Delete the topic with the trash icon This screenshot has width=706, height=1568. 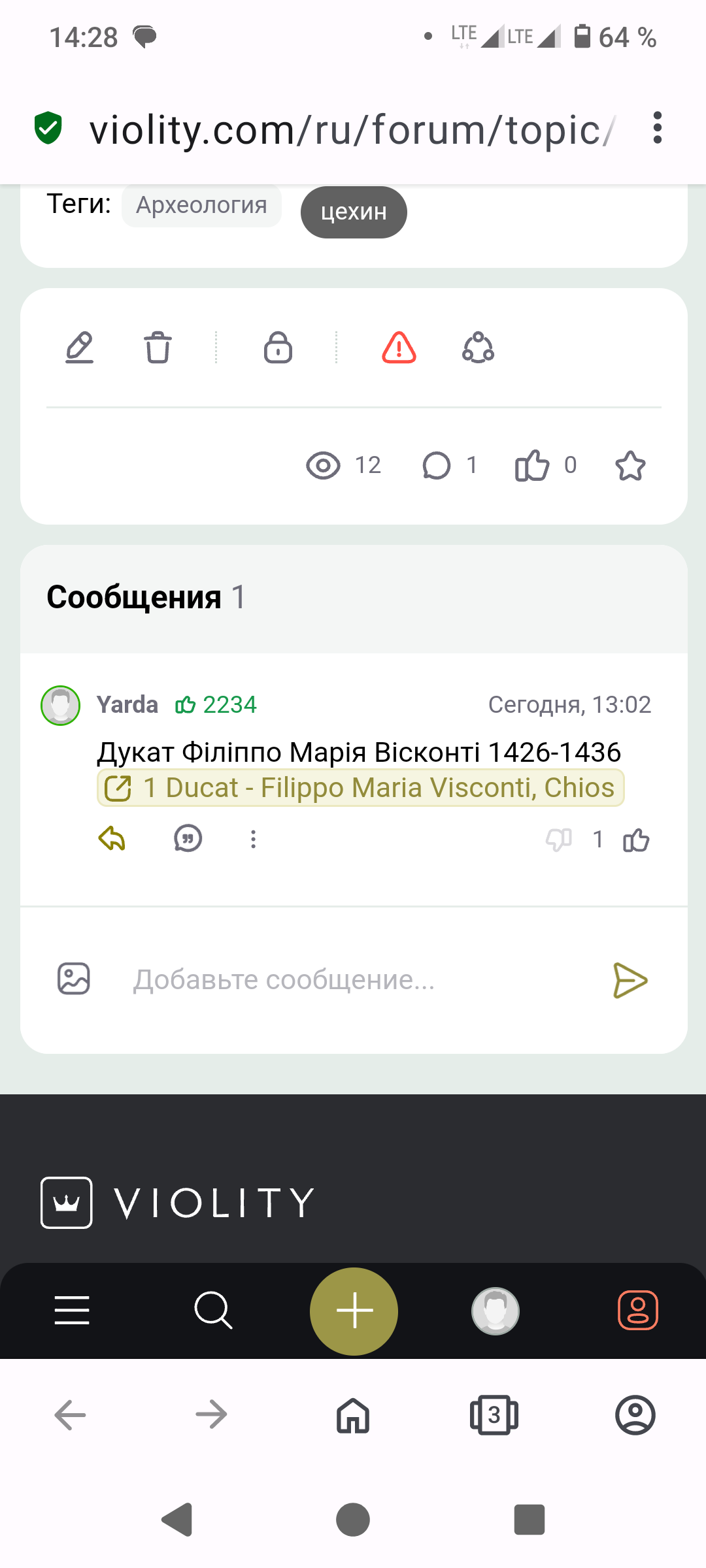pyautogui.click(x=158, y=347)
